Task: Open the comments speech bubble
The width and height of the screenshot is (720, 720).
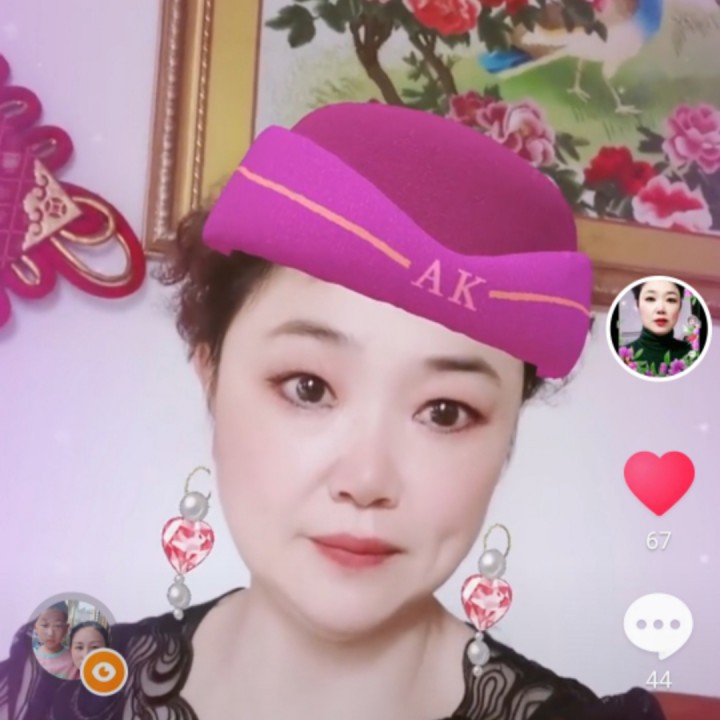Action: point(658,626)
